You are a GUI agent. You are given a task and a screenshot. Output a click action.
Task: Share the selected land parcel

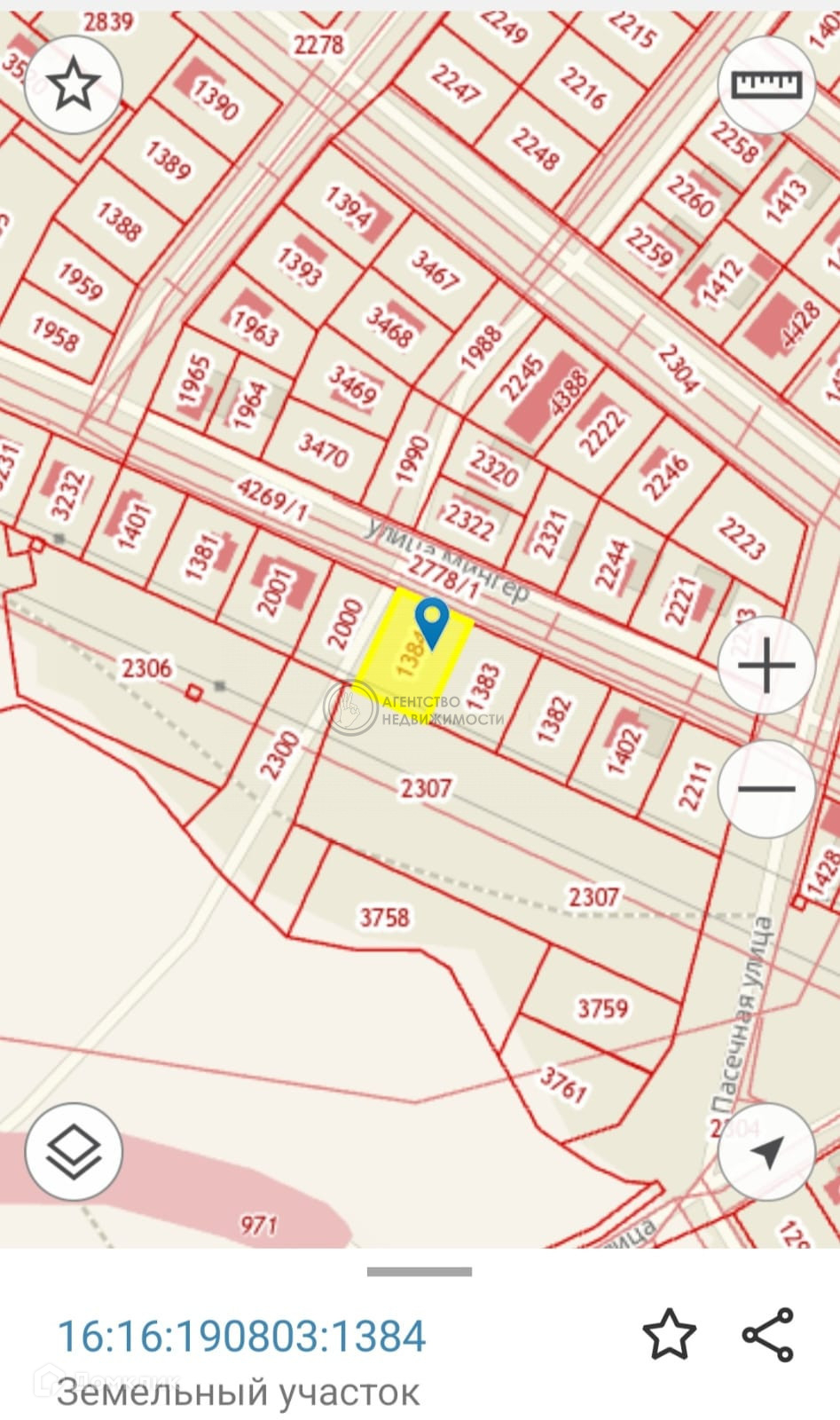pos(768,1334)
